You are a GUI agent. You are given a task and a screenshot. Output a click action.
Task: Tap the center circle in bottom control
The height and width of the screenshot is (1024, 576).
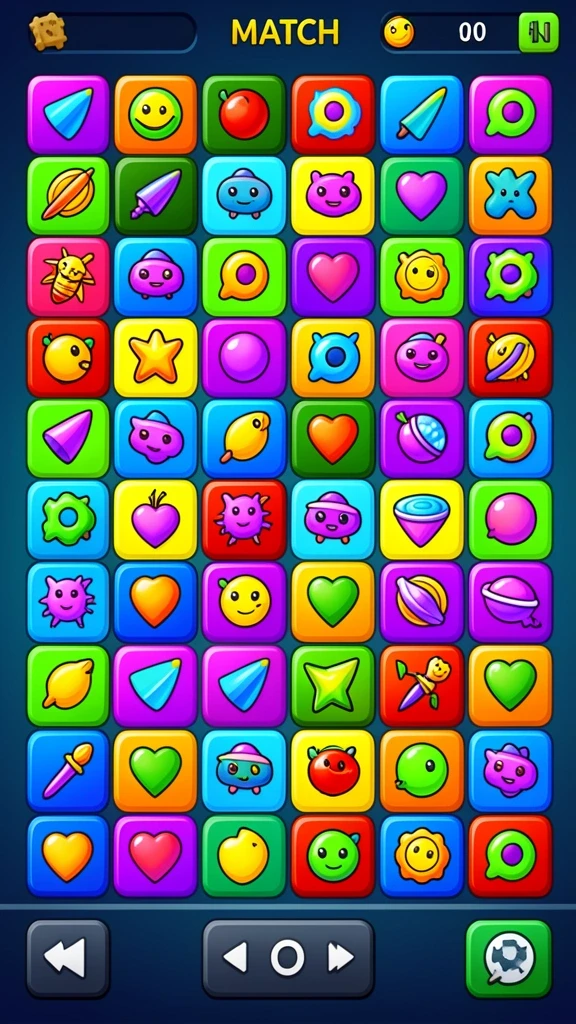[287, 957]
